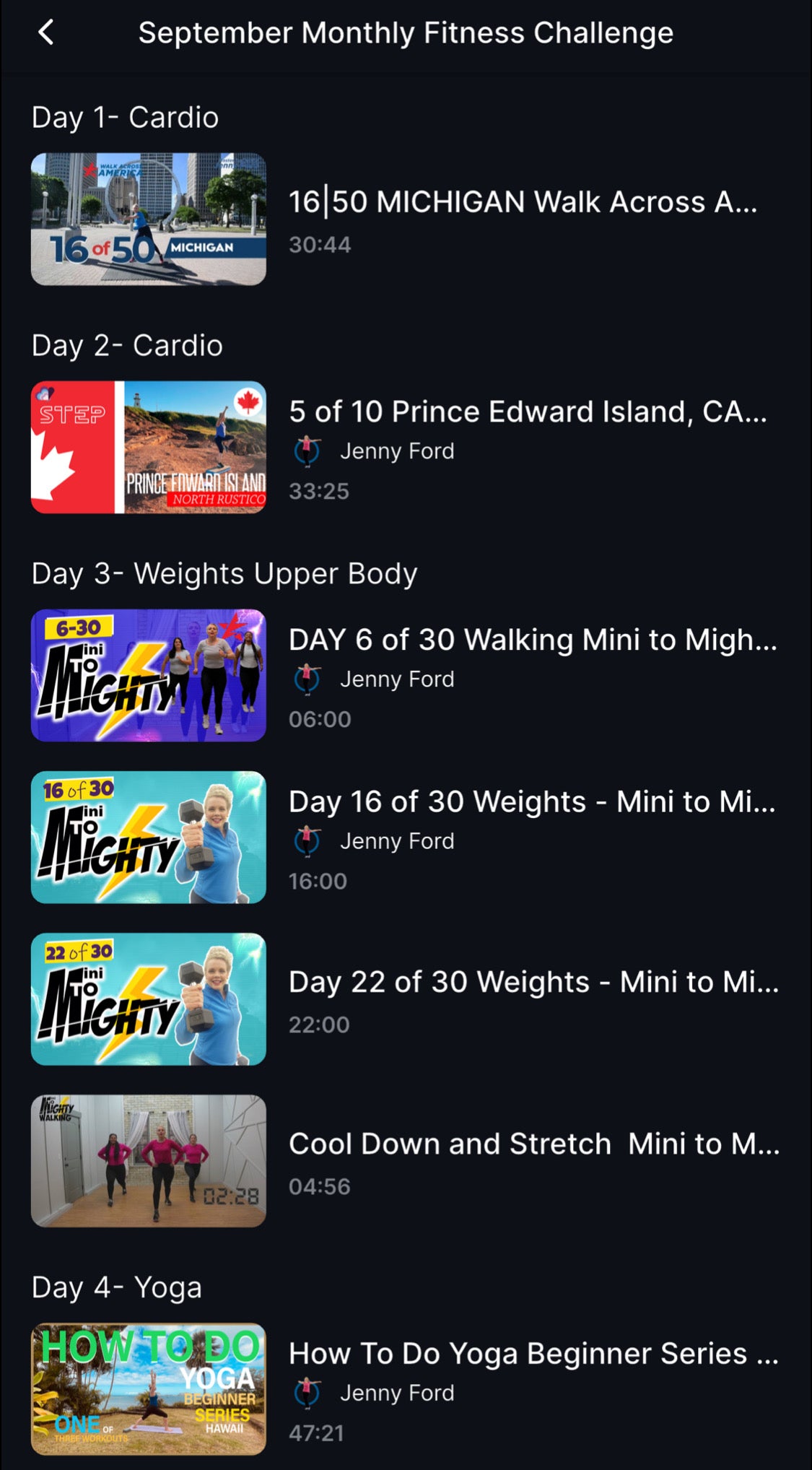Go back from the Fitness Challenge screen
812x1470 pixels.
[45, 32]
